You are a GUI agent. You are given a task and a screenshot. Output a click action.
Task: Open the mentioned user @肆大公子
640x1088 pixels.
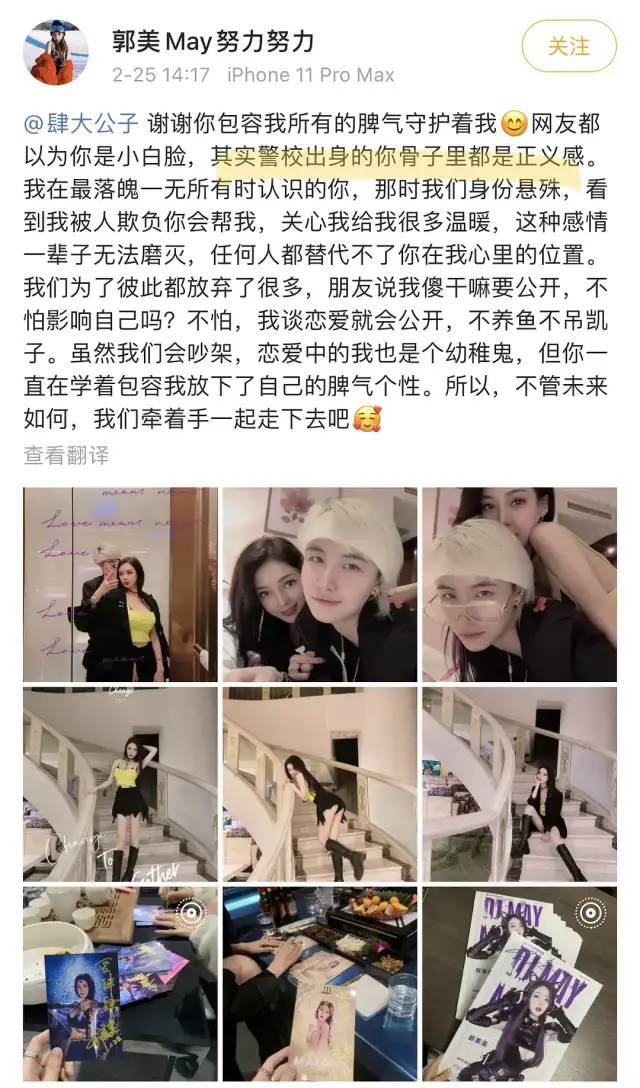pyautogui.click(x=84, y=125)
